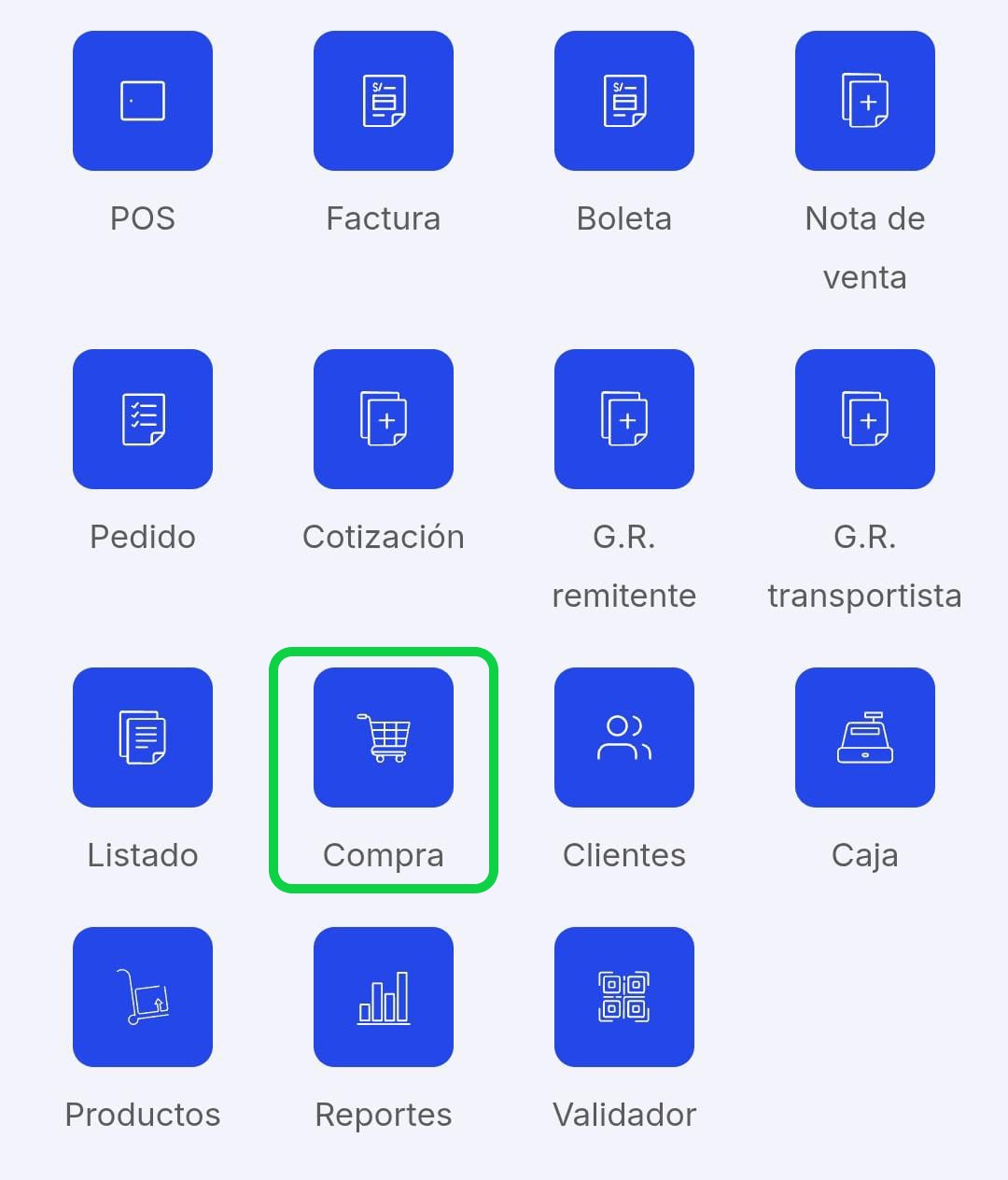Click the Clientes label text
Screen dimensions: 1008x1180
click(623, 854)
